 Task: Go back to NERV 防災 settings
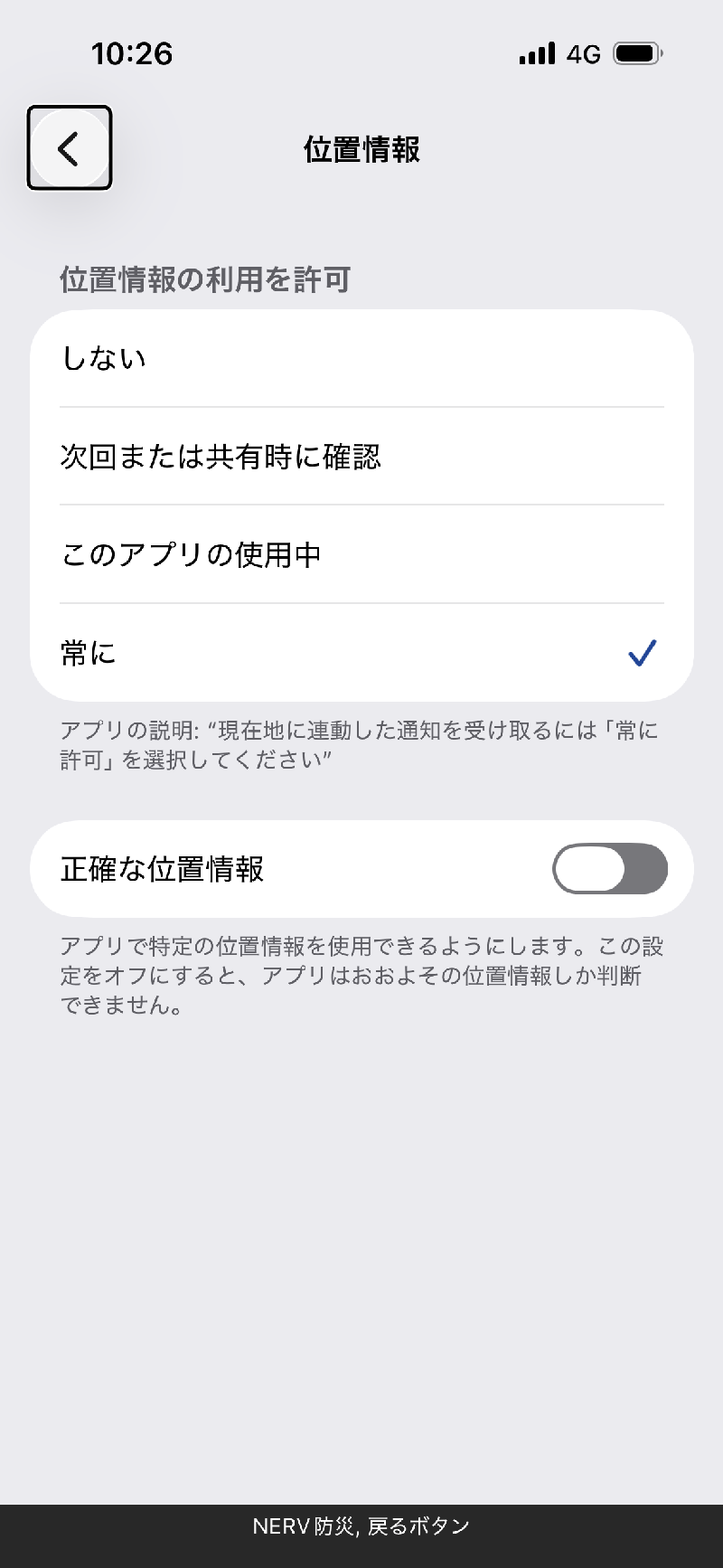coord(70,148)
